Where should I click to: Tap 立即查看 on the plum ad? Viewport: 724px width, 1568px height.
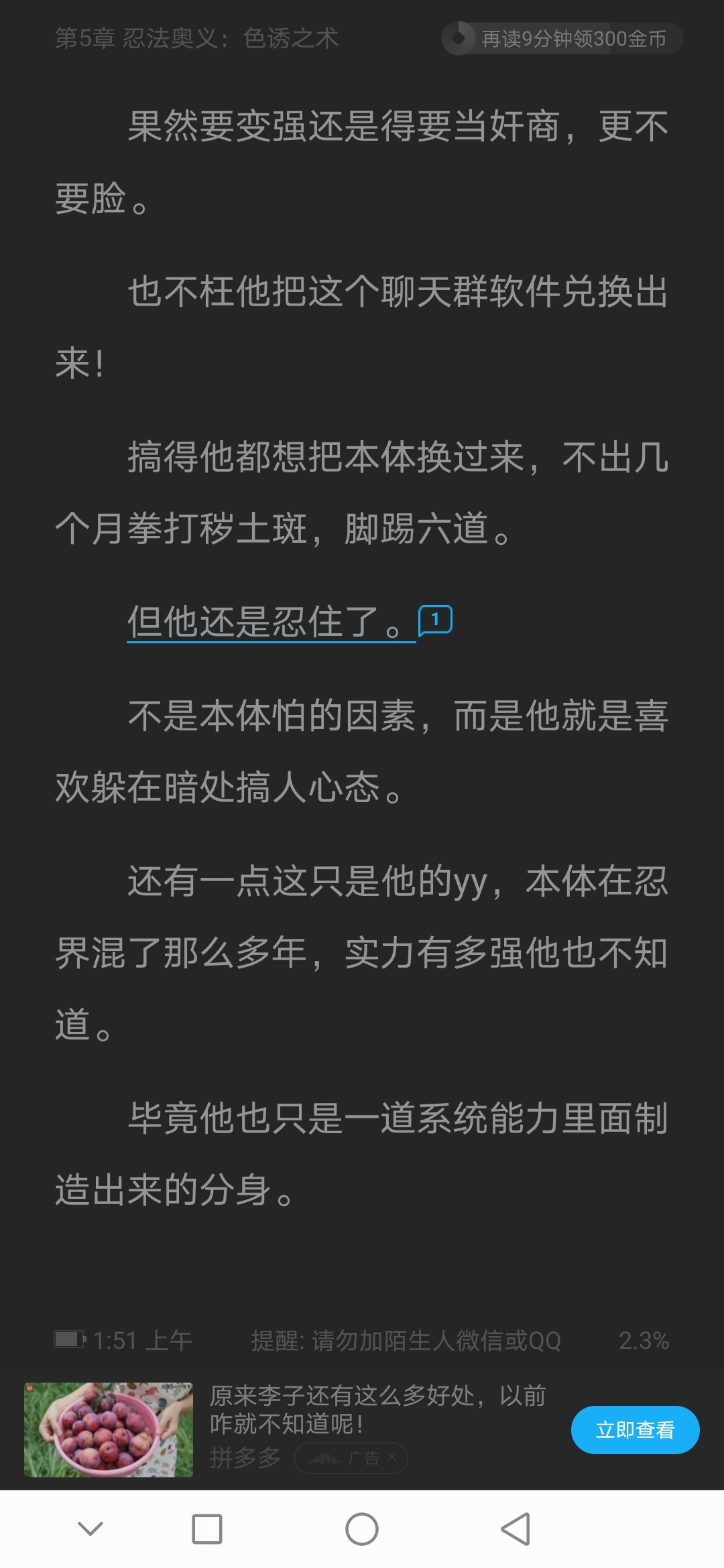(x=634, y=1429)
